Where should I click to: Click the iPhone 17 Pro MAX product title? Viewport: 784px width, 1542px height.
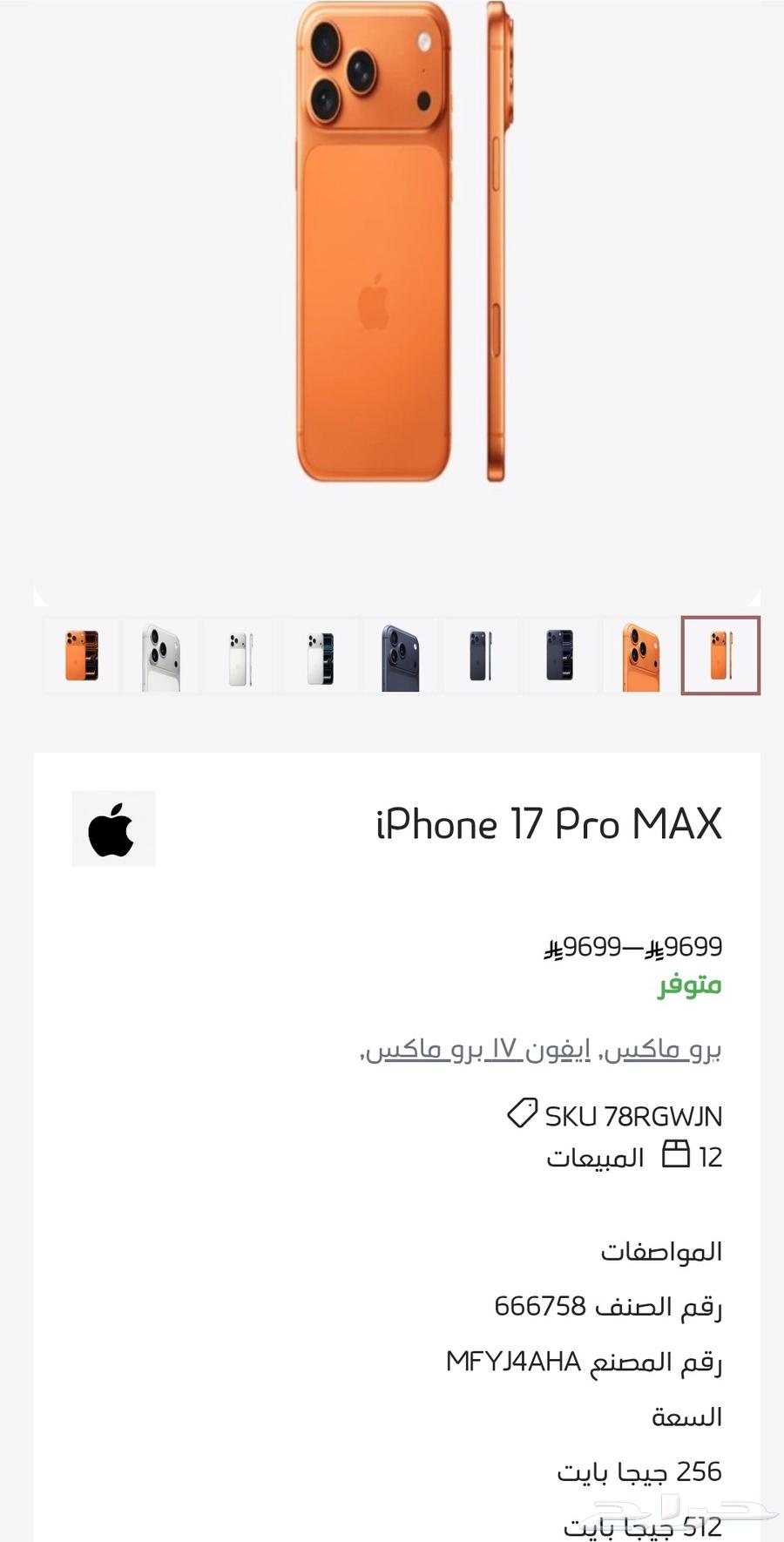[549, 824]
